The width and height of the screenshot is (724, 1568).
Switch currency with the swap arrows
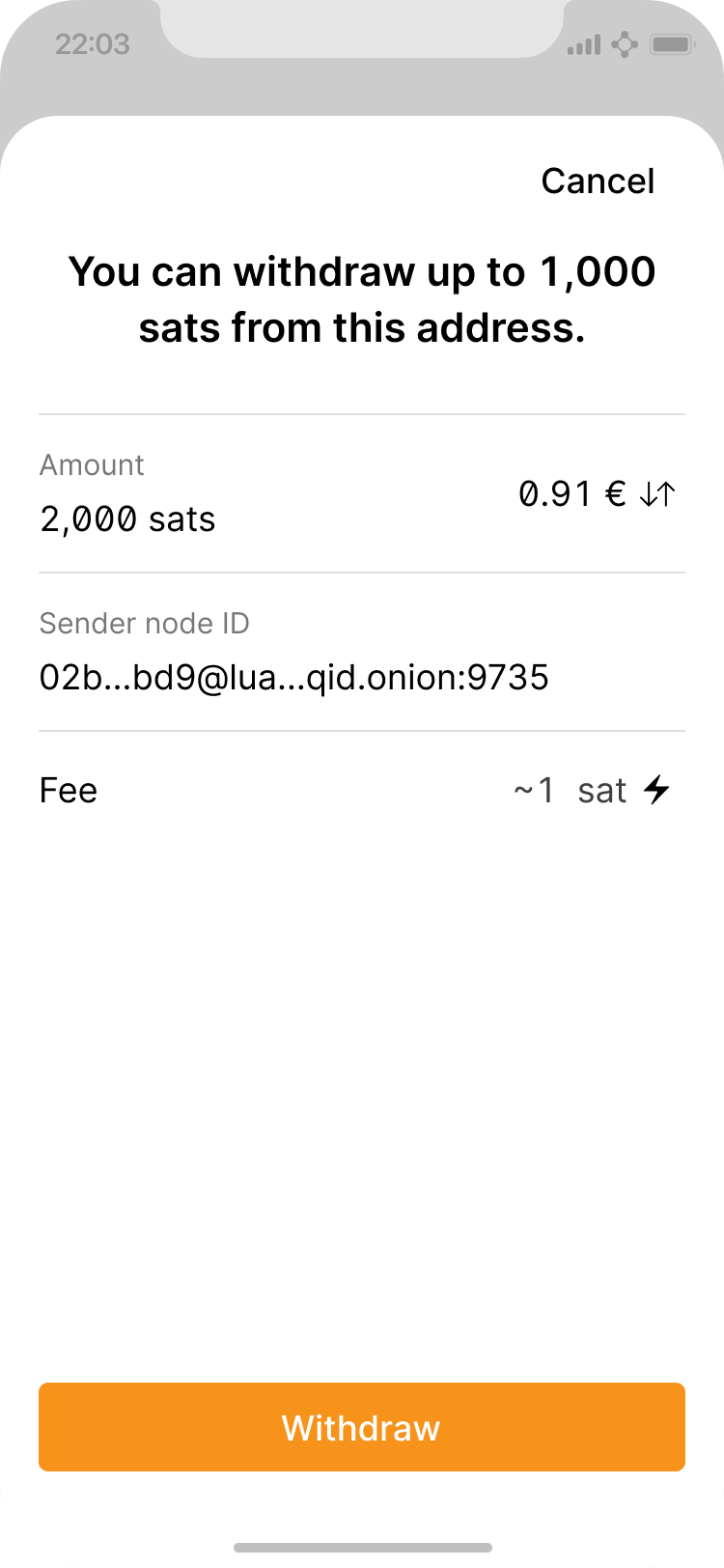coord(657,495)
